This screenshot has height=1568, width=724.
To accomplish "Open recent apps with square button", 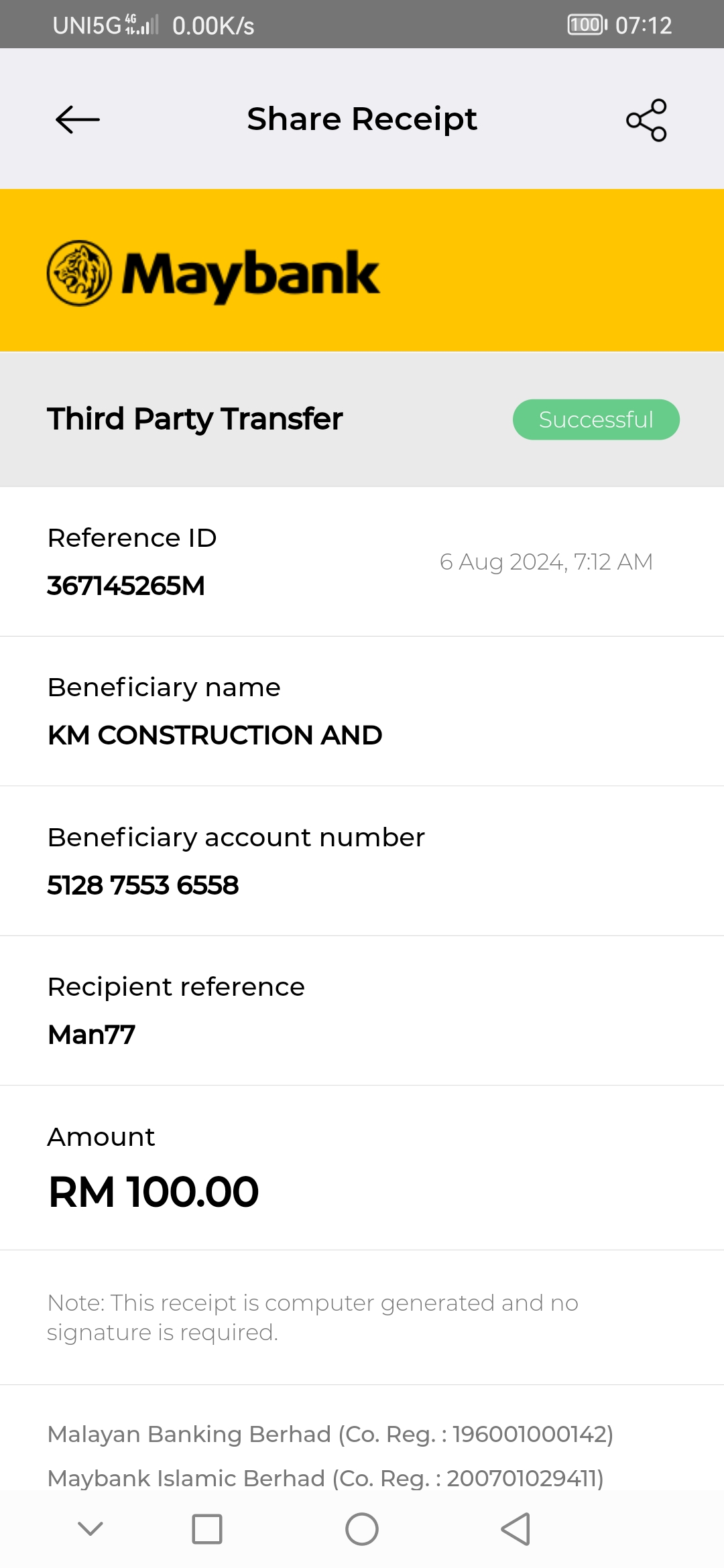I will (x=207, y=1529).
